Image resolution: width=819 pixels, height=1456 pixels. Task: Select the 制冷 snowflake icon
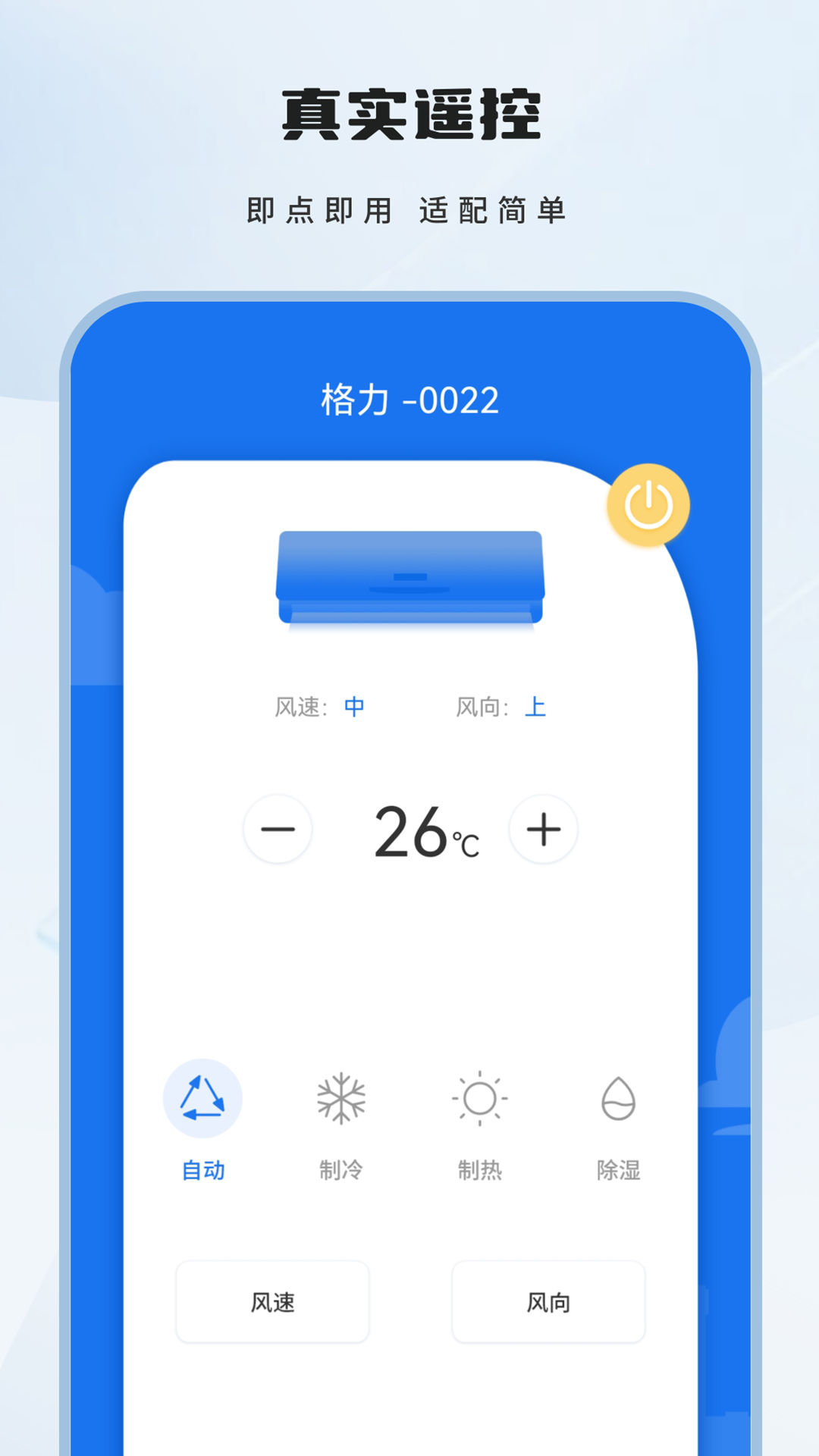point(340,1097)
